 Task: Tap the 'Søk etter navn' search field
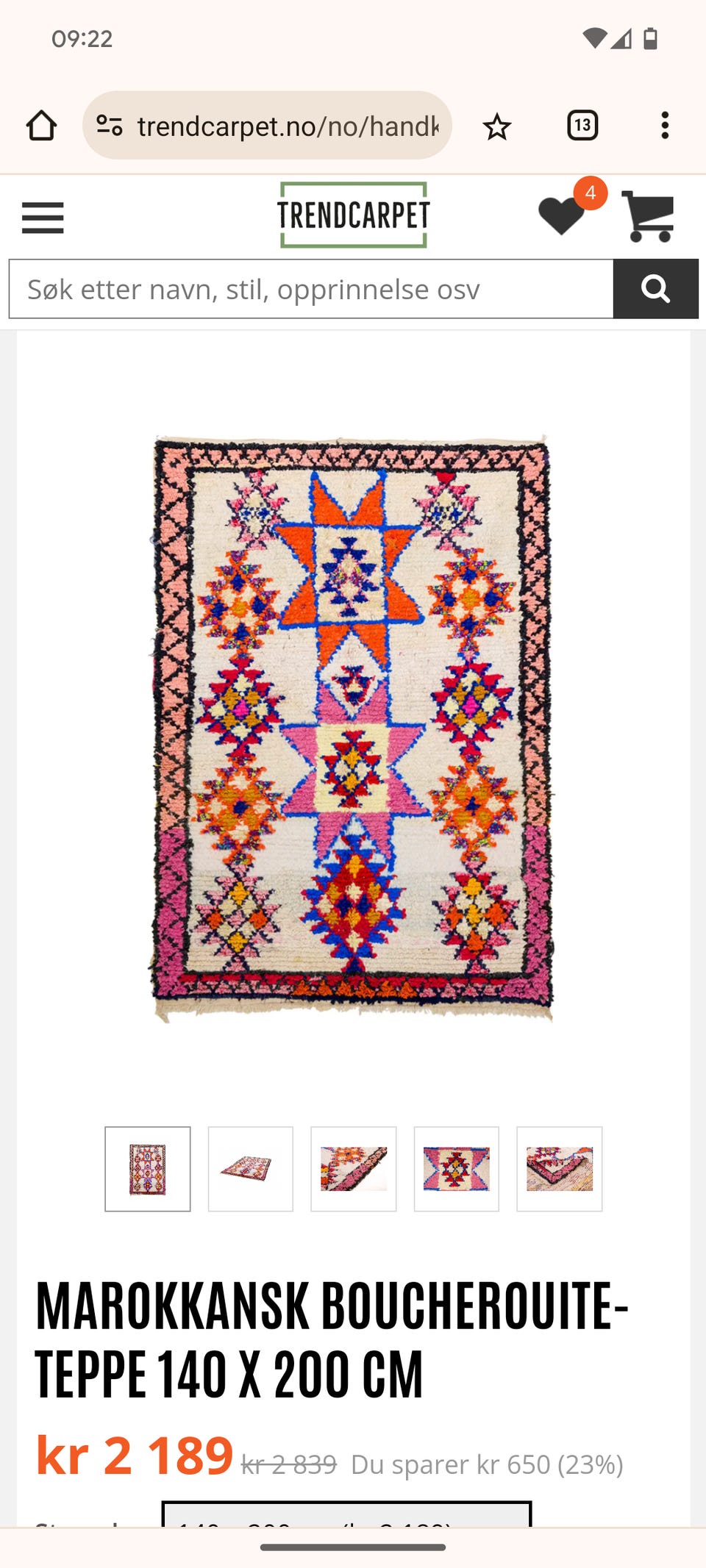pyautogui.click(x=311, y=289)
